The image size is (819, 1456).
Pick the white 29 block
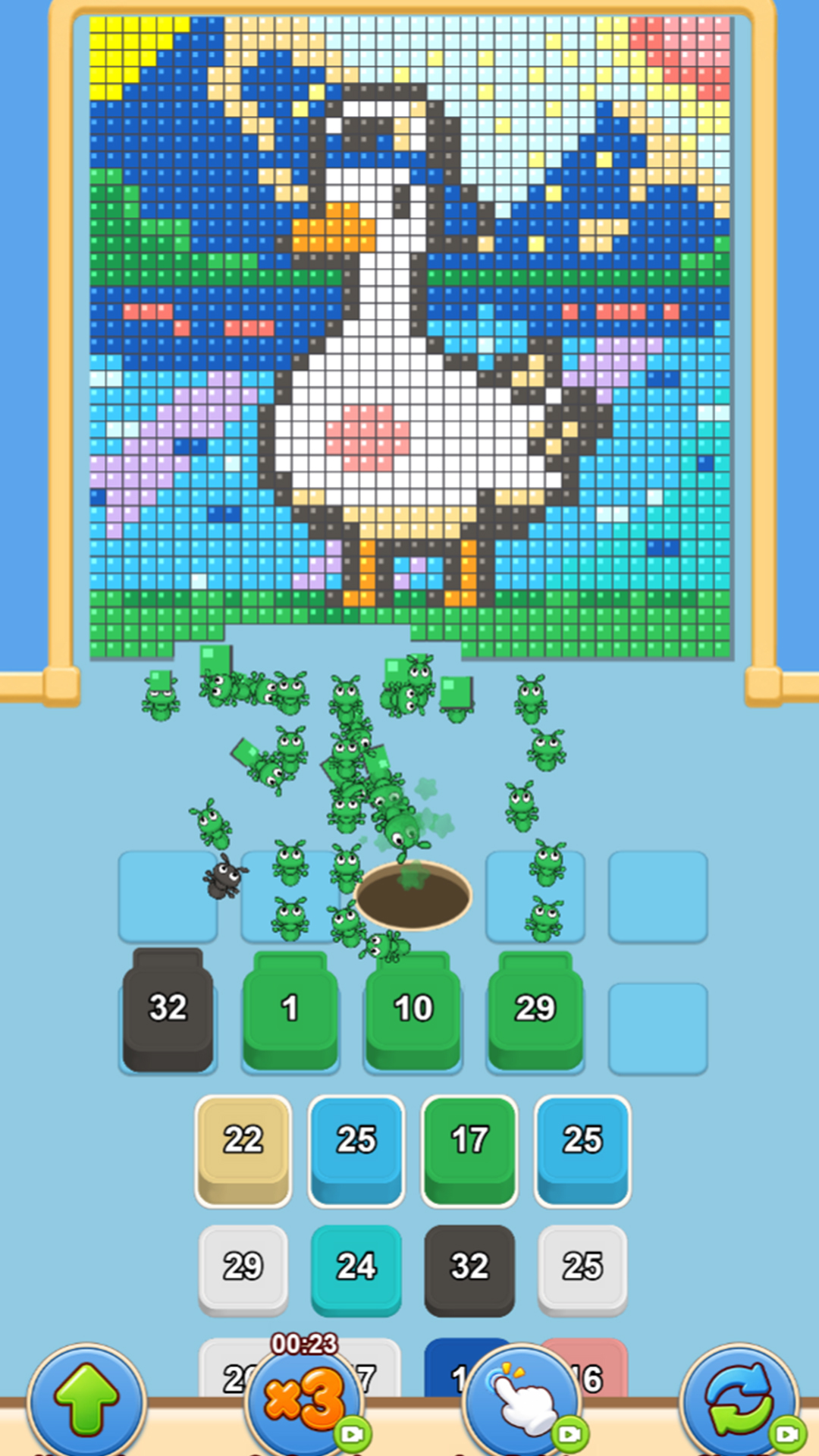click(x=243, y=1270)
